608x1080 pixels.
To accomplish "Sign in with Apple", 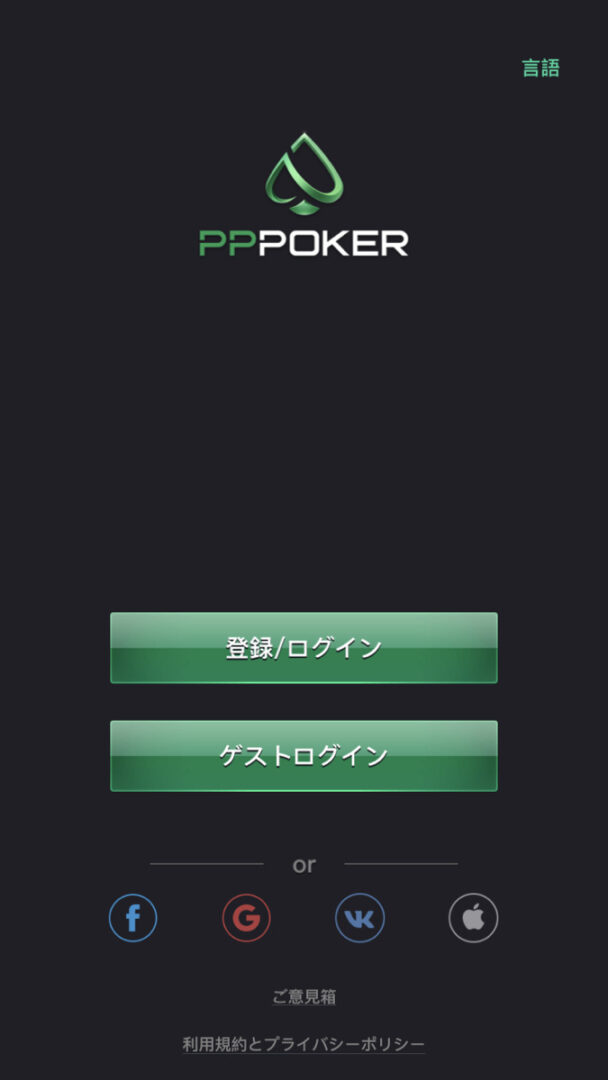I will click(473, 918).
